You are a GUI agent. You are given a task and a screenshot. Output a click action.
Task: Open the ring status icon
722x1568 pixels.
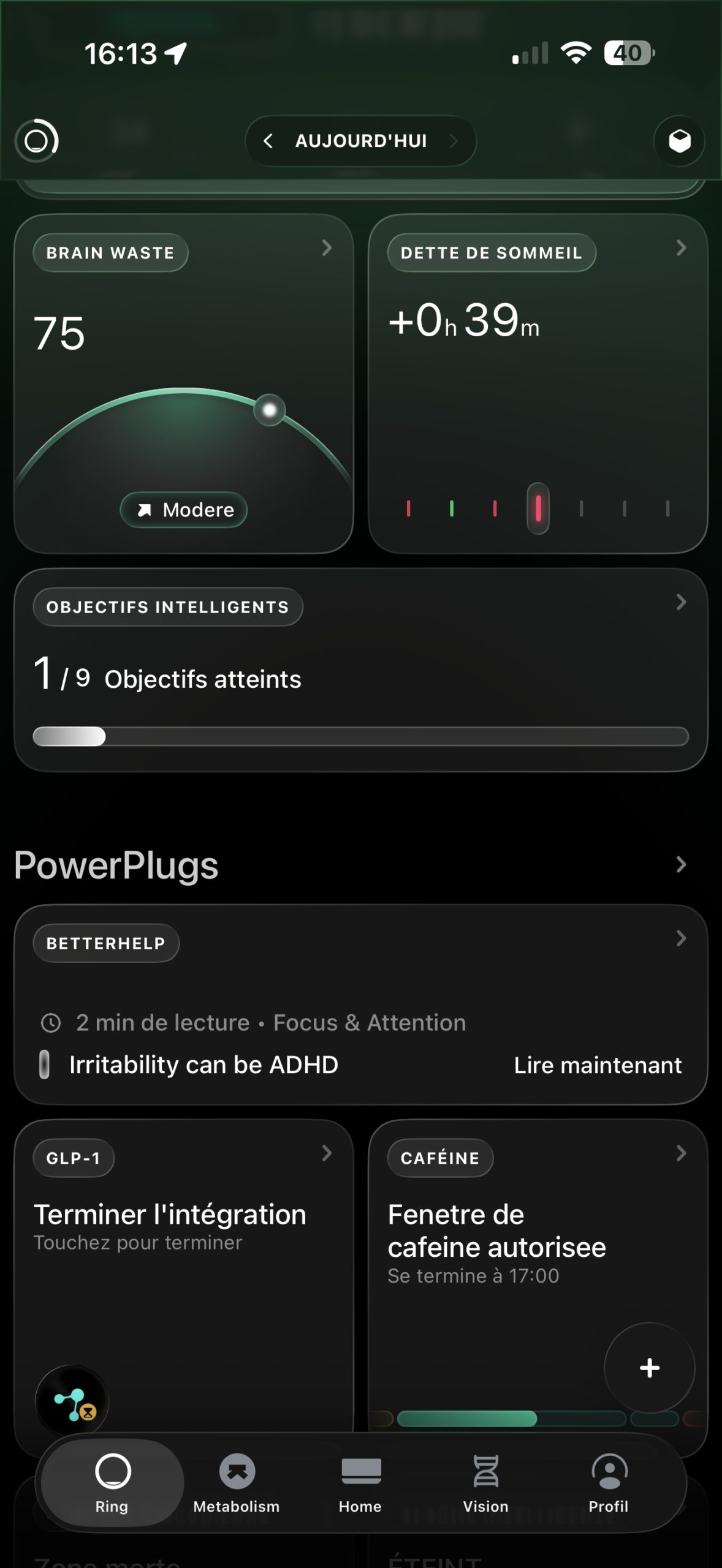click(37, 140)
